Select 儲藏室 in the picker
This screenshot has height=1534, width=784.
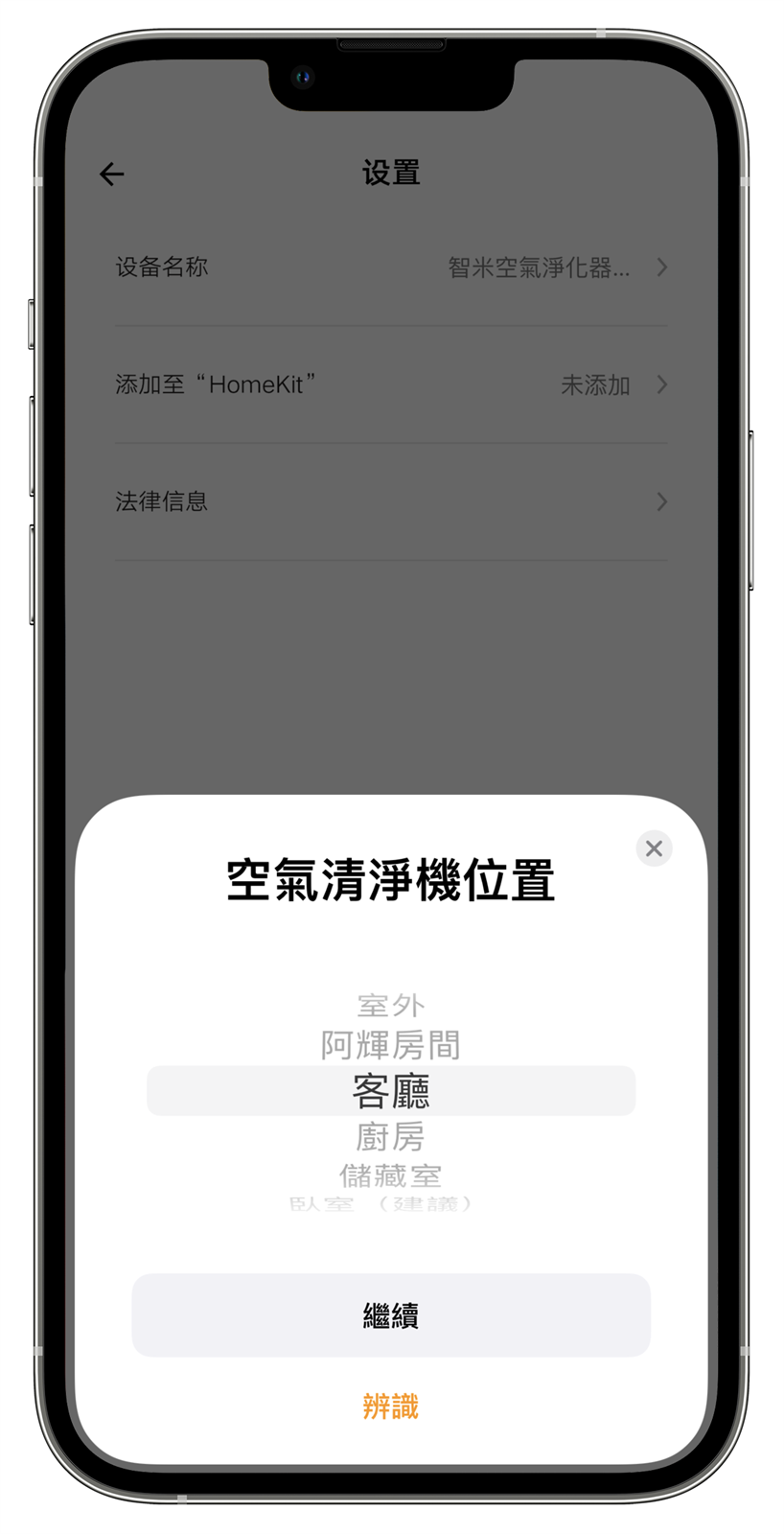point(391,1175)
